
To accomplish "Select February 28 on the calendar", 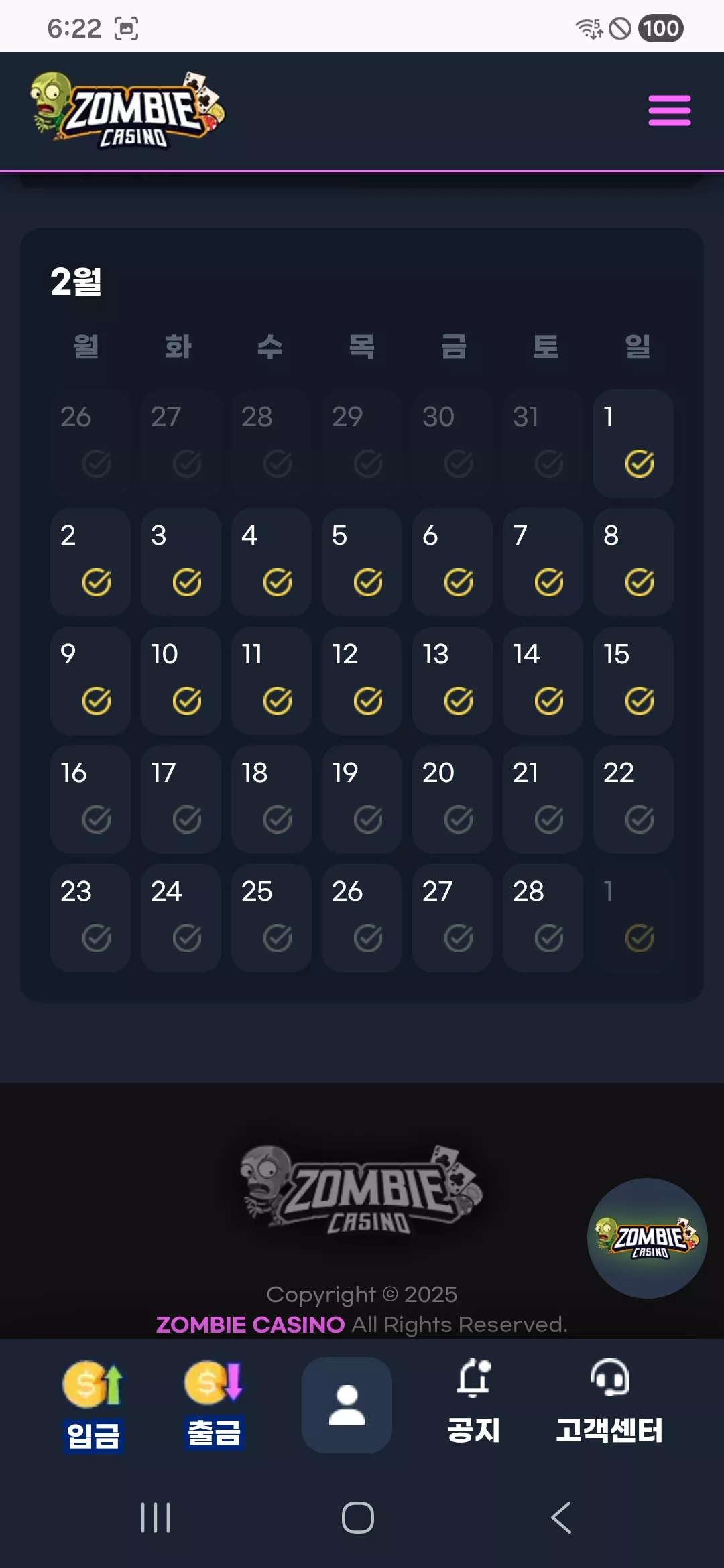I will pos(543,917).
